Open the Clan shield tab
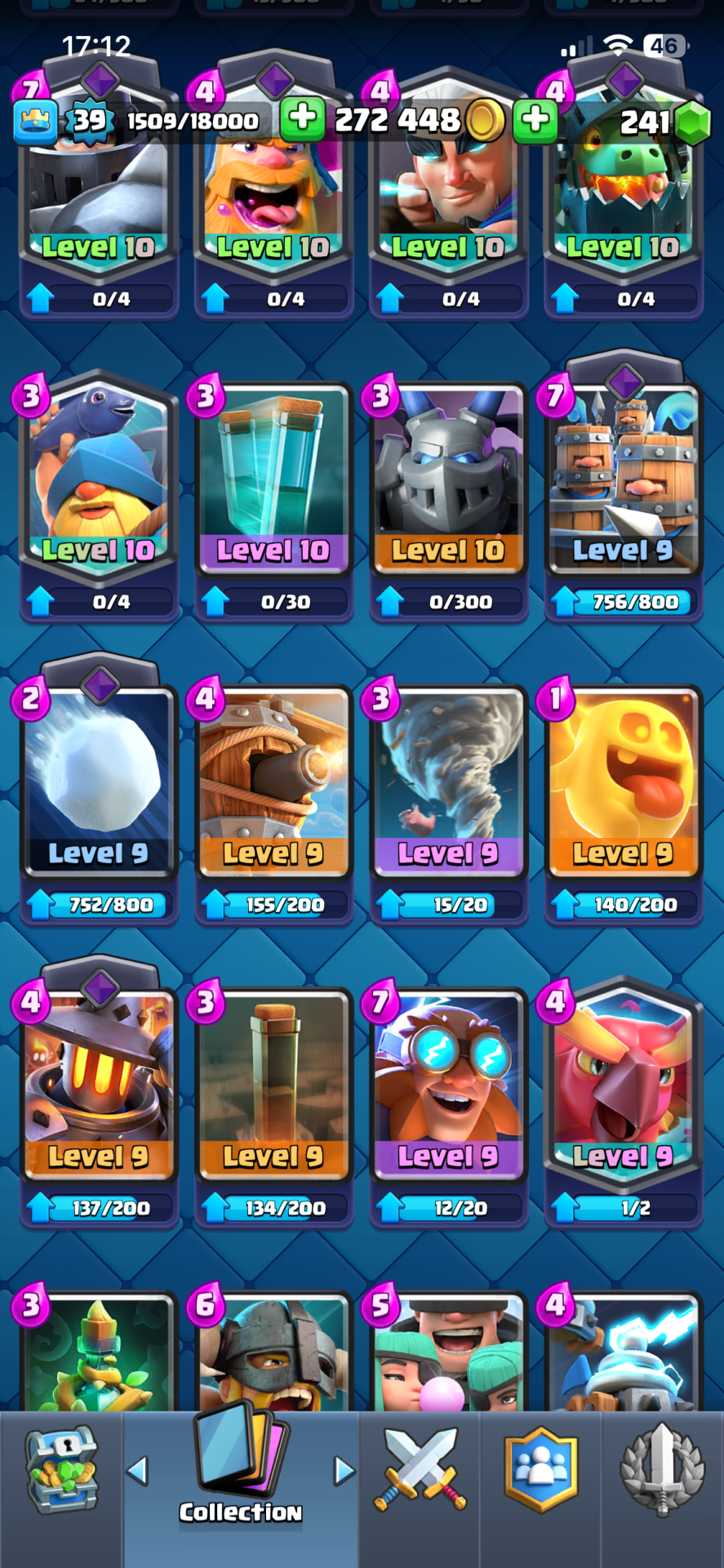Image resolution: width=724 pixels, height=1568 pixels. coord(540,1470)
